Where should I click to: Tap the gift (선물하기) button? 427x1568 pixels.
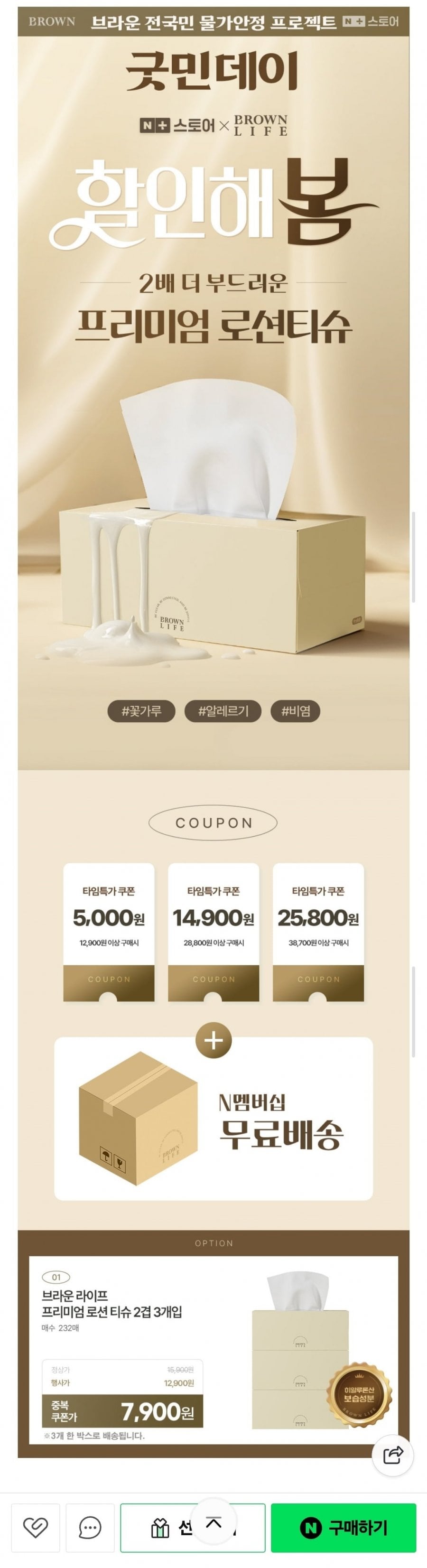(159, 1528)
